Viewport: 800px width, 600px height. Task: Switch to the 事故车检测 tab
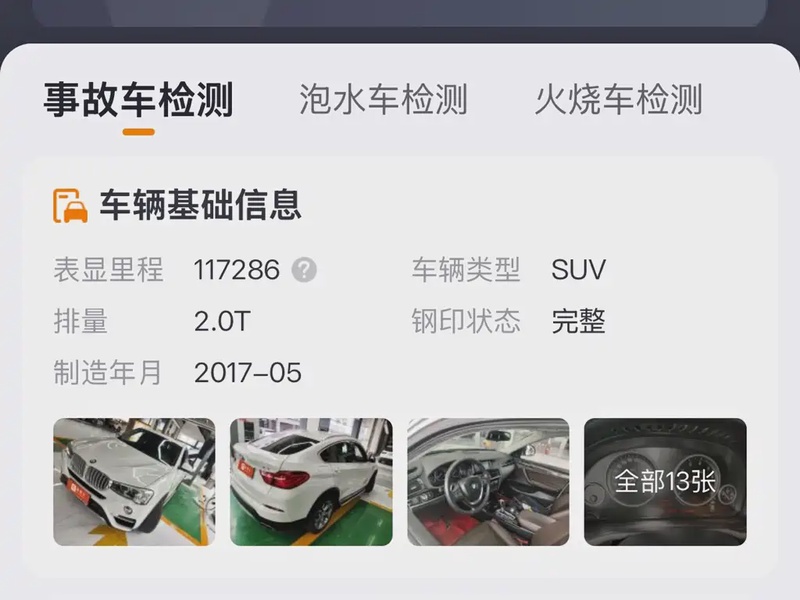138,100
